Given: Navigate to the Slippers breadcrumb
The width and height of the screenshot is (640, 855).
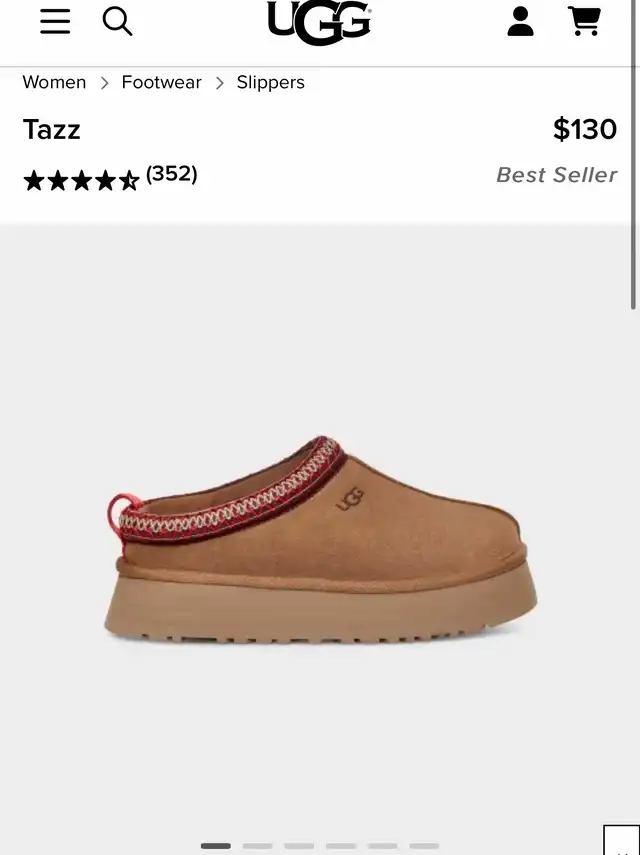Looking at the screenshot, I should click(x=270, y=82).
